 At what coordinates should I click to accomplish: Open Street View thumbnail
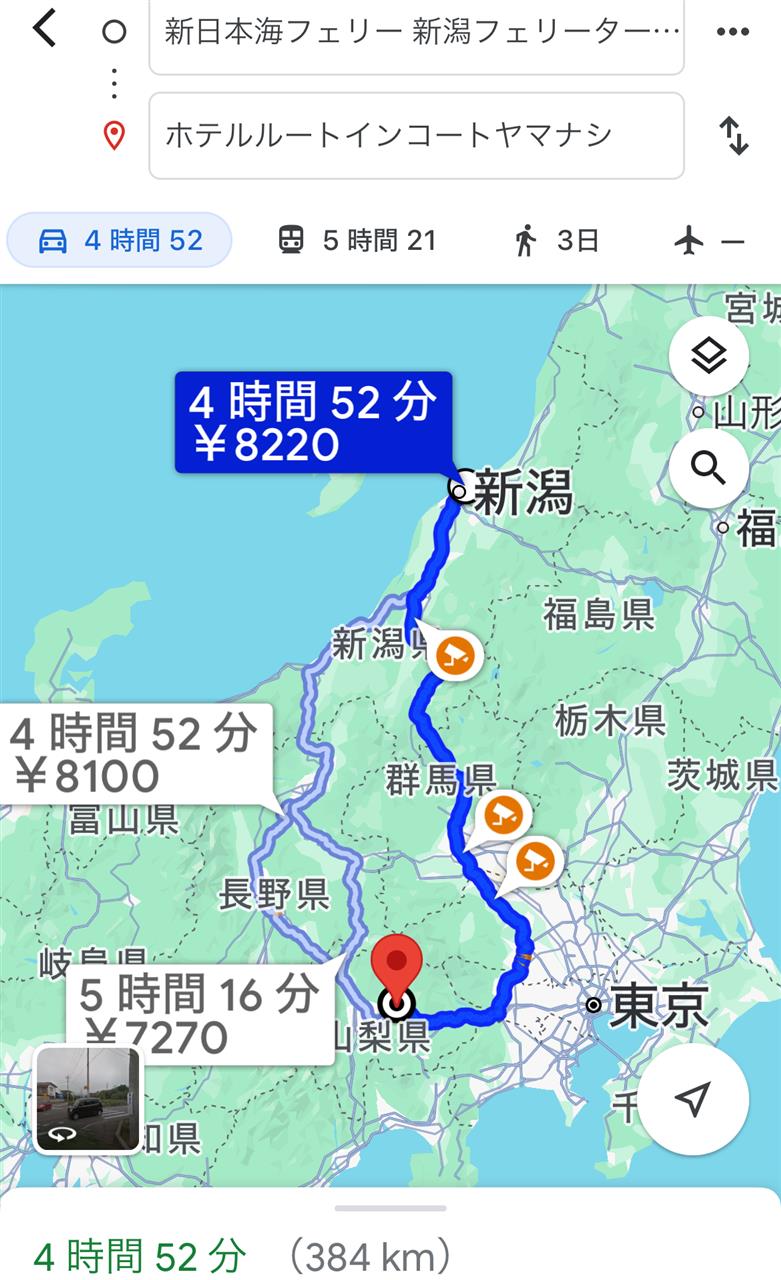tap(88, 1099)
